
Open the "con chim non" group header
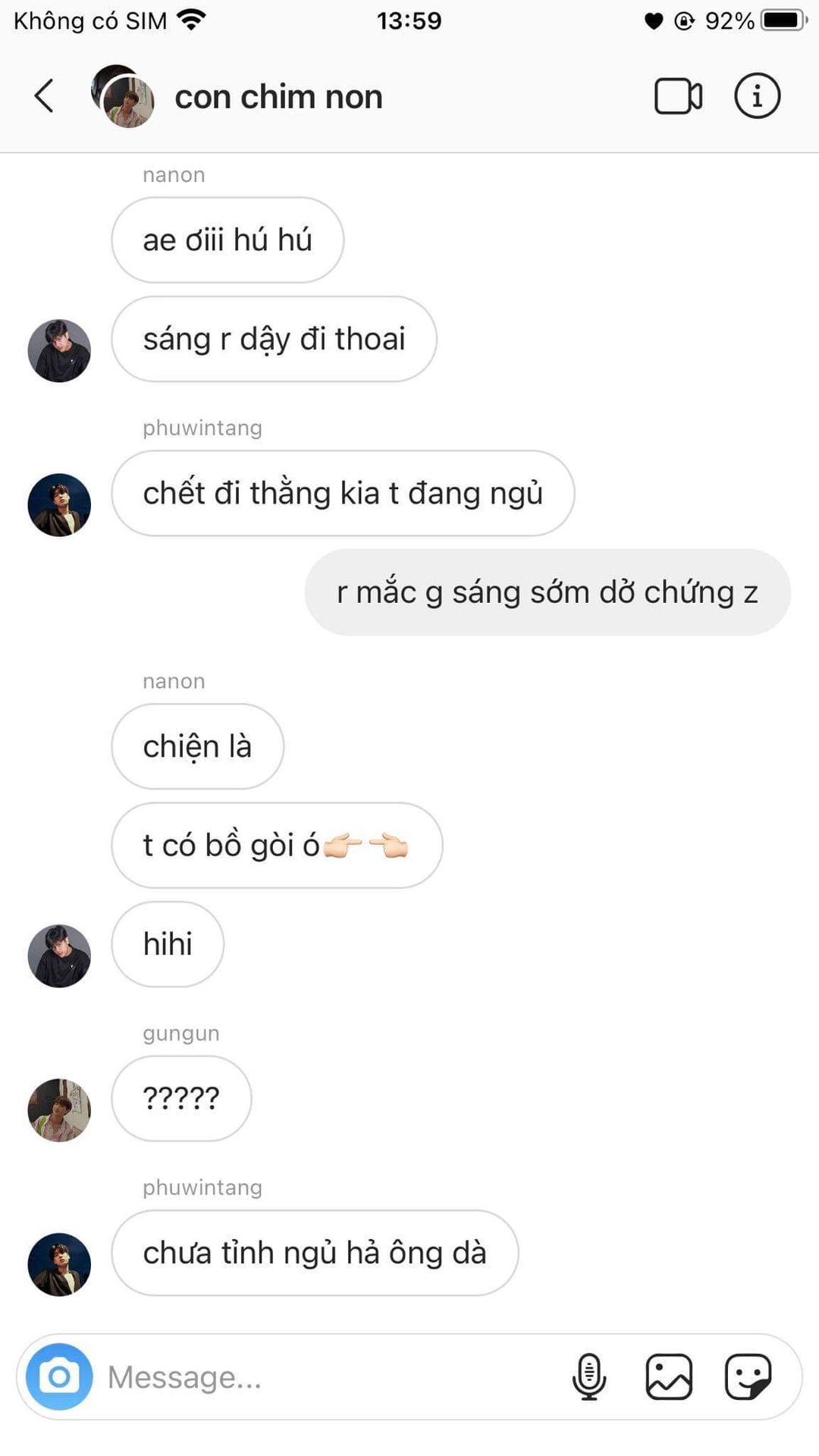tap(278, 97)
